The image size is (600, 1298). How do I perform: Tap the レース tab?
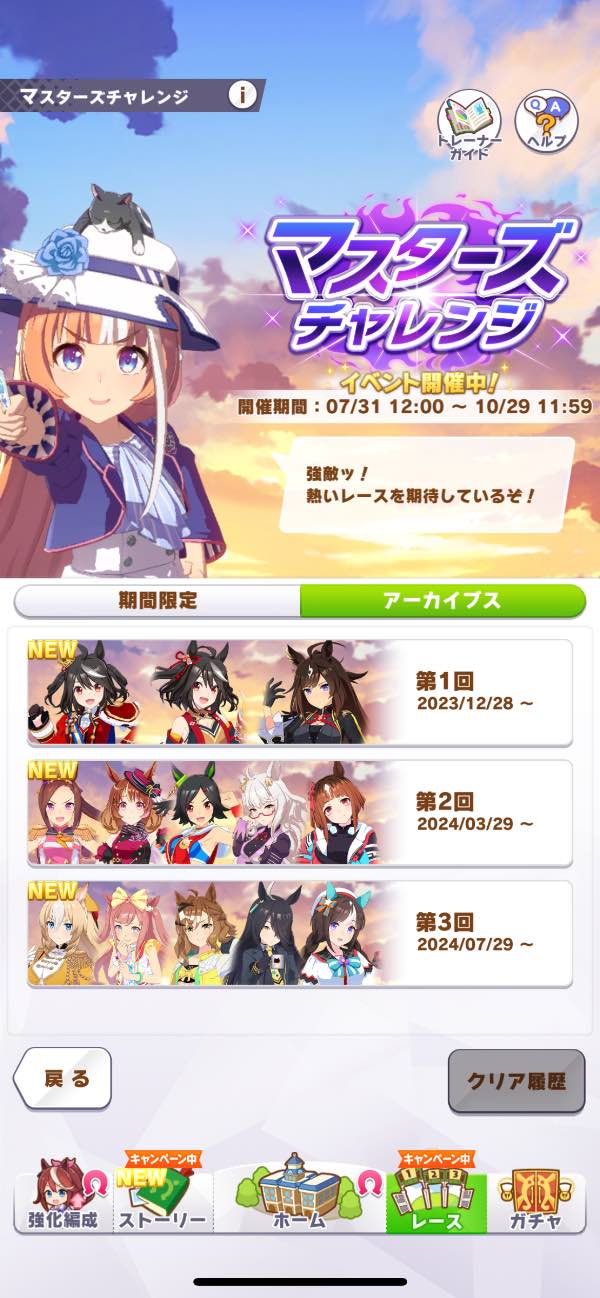[x=437, y=1197]
